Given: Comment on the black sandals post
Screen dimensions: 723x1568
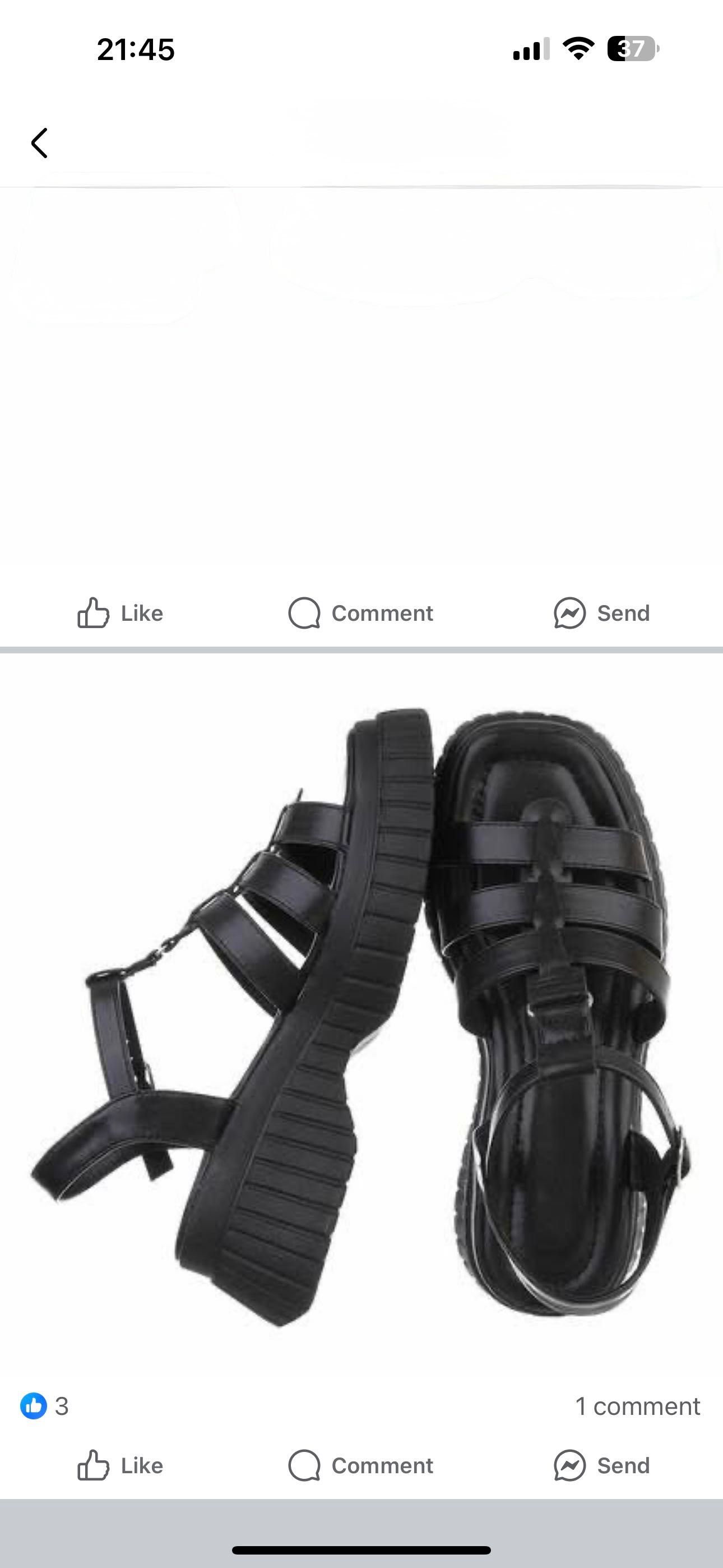Looking at the screenshot, I should tap(361, 1466).
